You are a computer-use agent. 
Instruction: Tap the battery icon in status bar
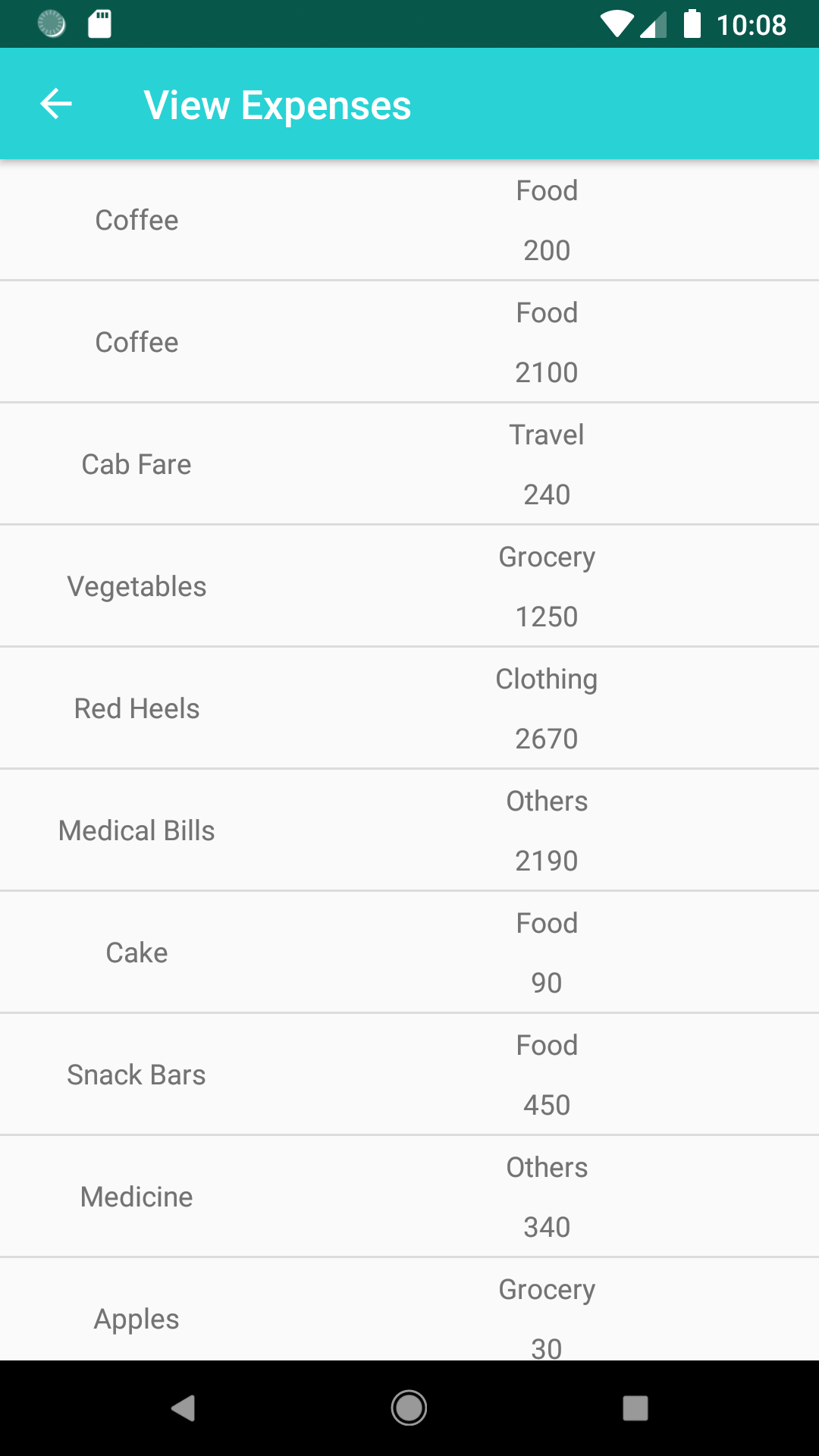692,24
